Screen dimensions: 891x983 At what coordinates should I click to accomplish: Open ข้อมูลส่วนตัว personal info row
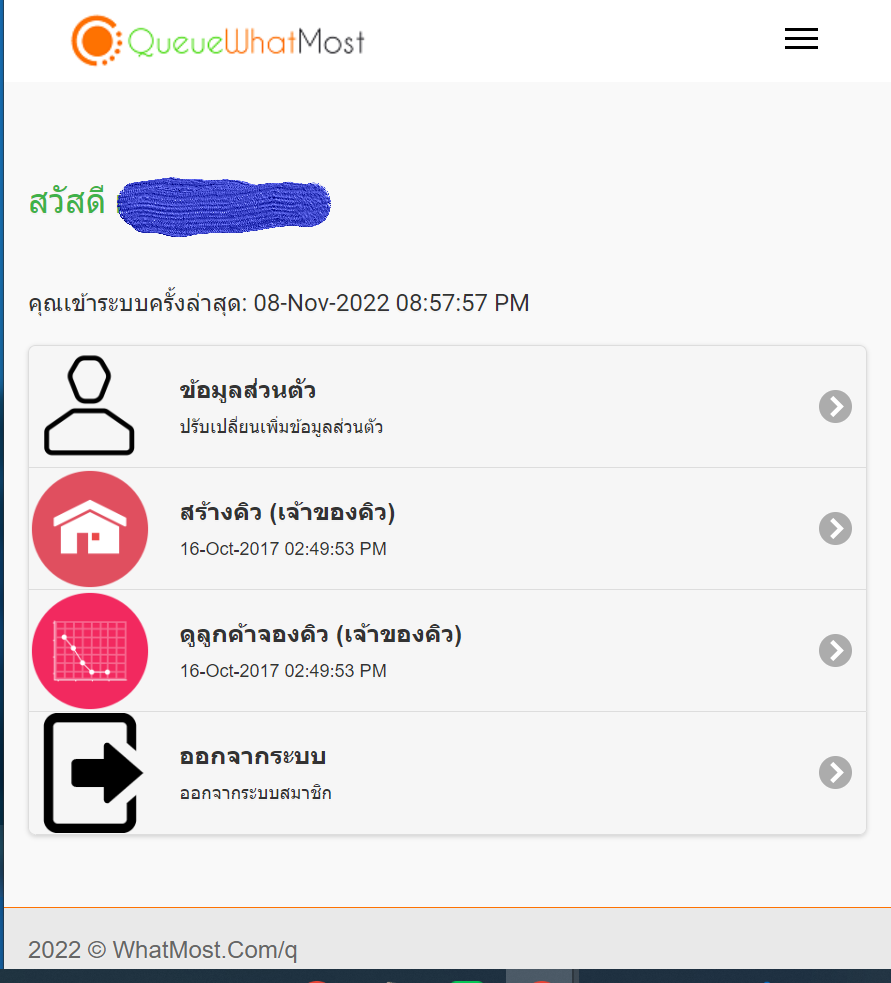point(447,407)
